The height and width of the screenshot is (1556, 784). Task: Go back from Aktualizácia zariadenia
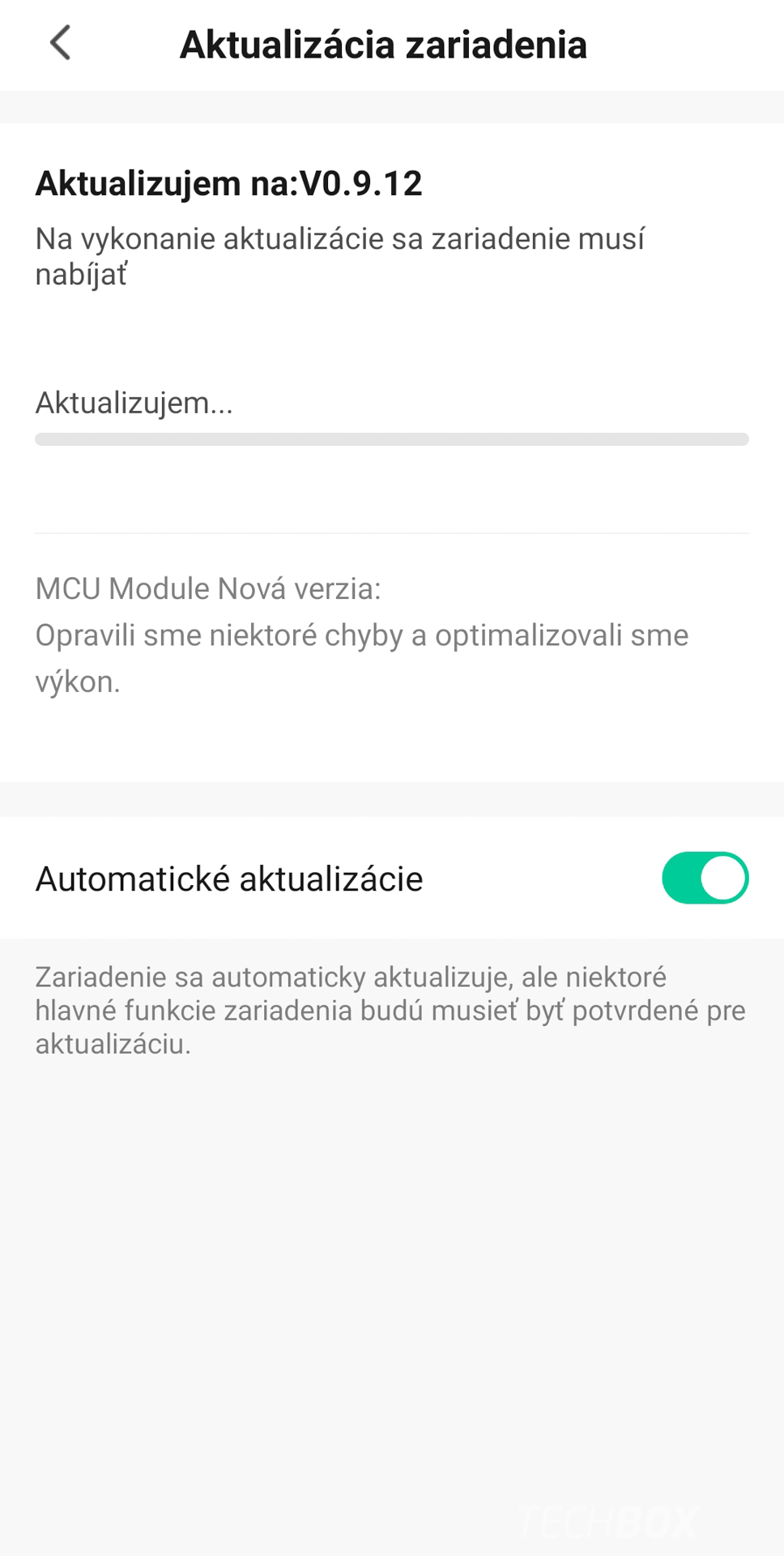[x=61, y=43]
